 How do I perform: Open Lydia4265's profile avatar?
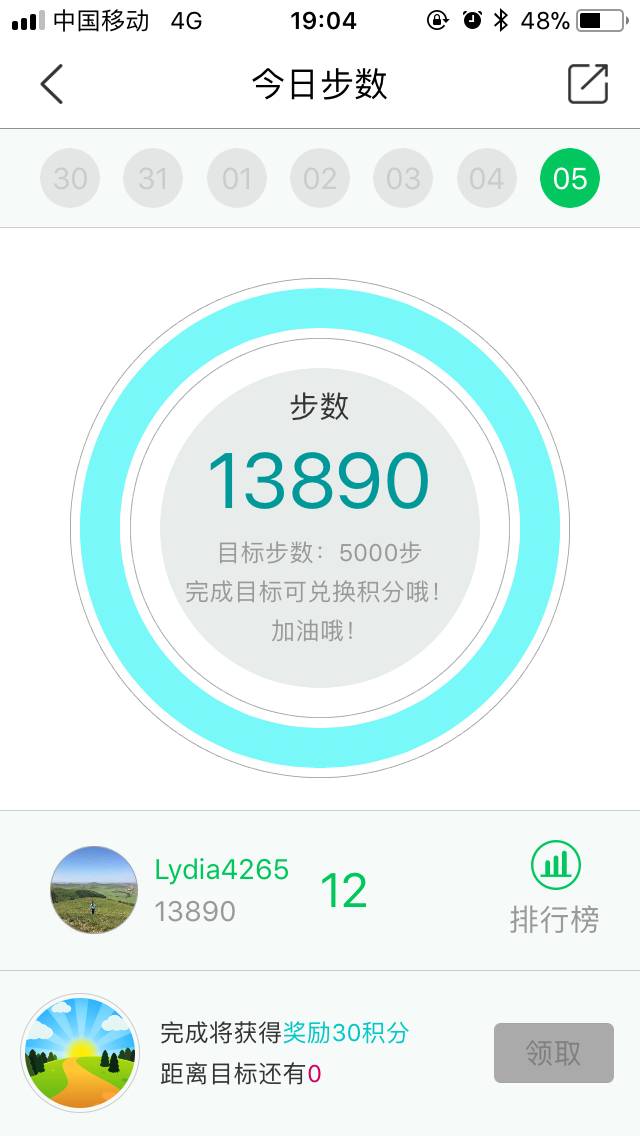pos(94,890)
